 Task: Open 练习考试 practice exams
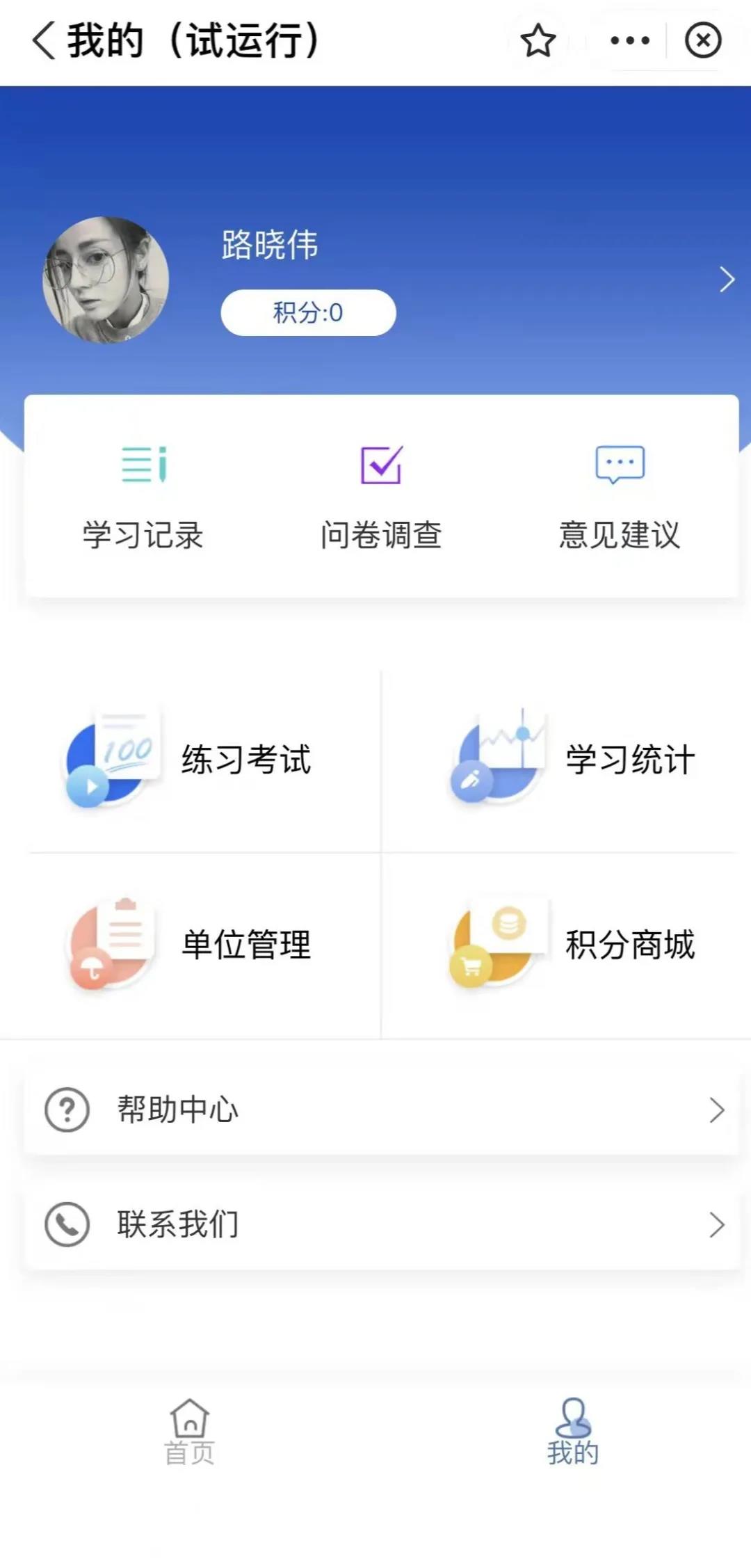(189, 760)
